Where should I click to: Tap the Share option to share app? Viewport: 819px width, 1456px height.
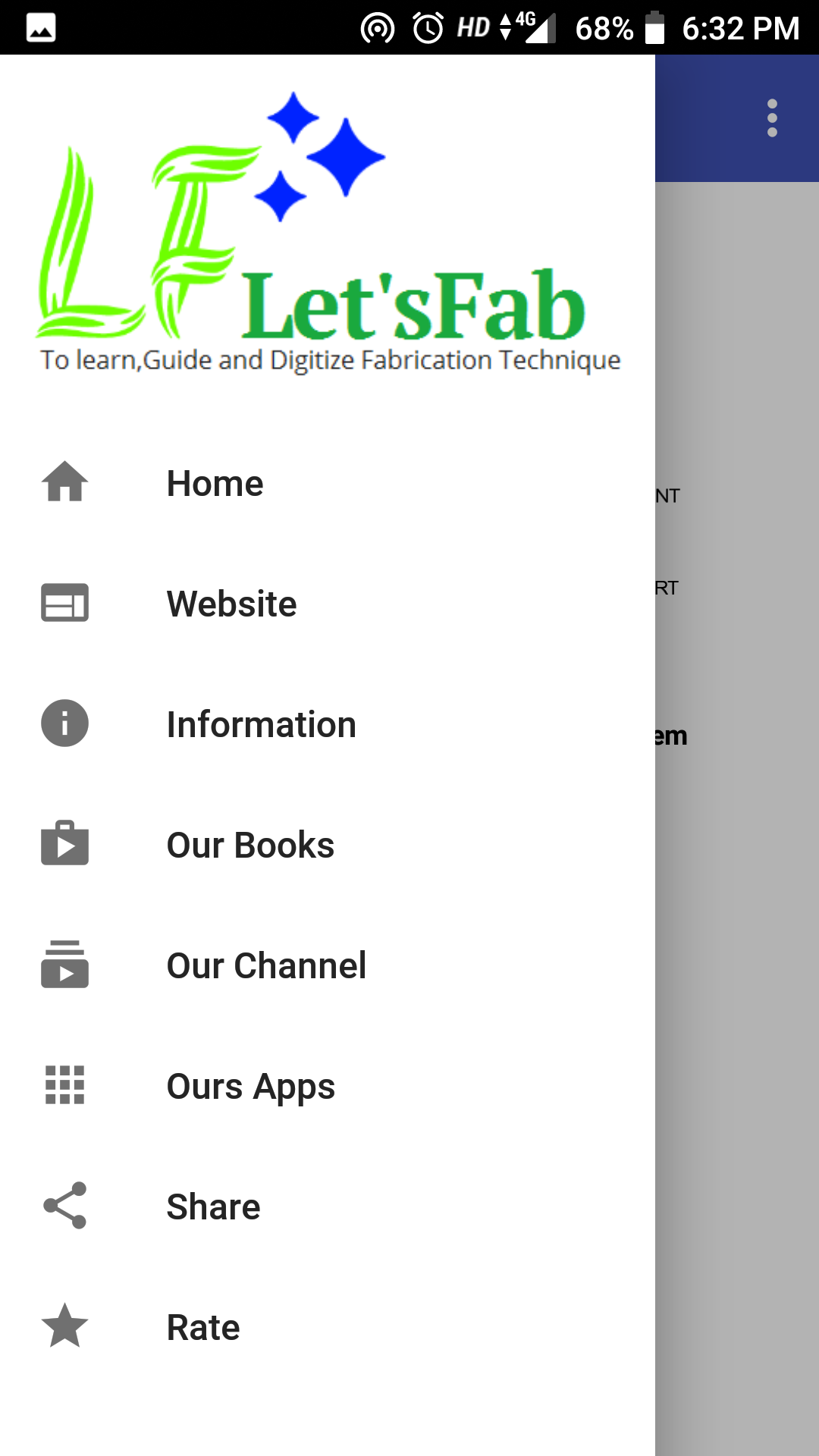coord(212,1206)
